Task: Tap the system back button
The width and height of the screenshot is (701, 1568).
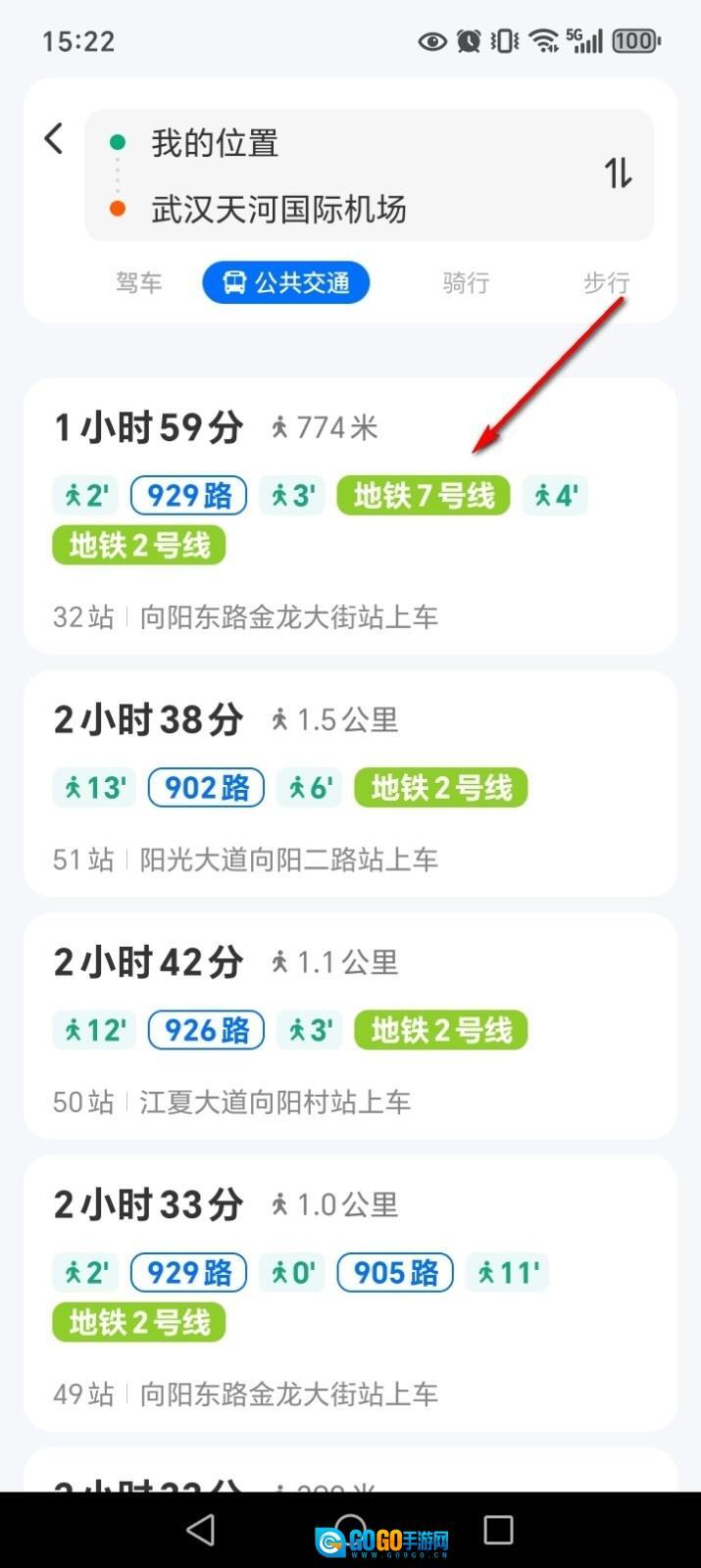Action: [200, 1530]
